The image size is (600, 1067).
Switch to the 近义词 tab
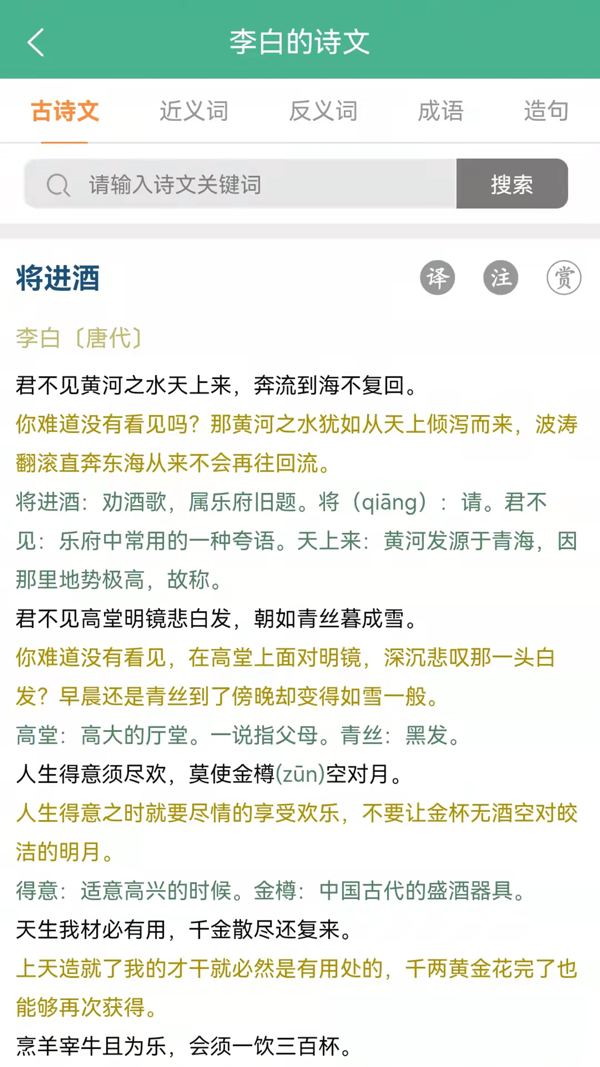(193, 111)
